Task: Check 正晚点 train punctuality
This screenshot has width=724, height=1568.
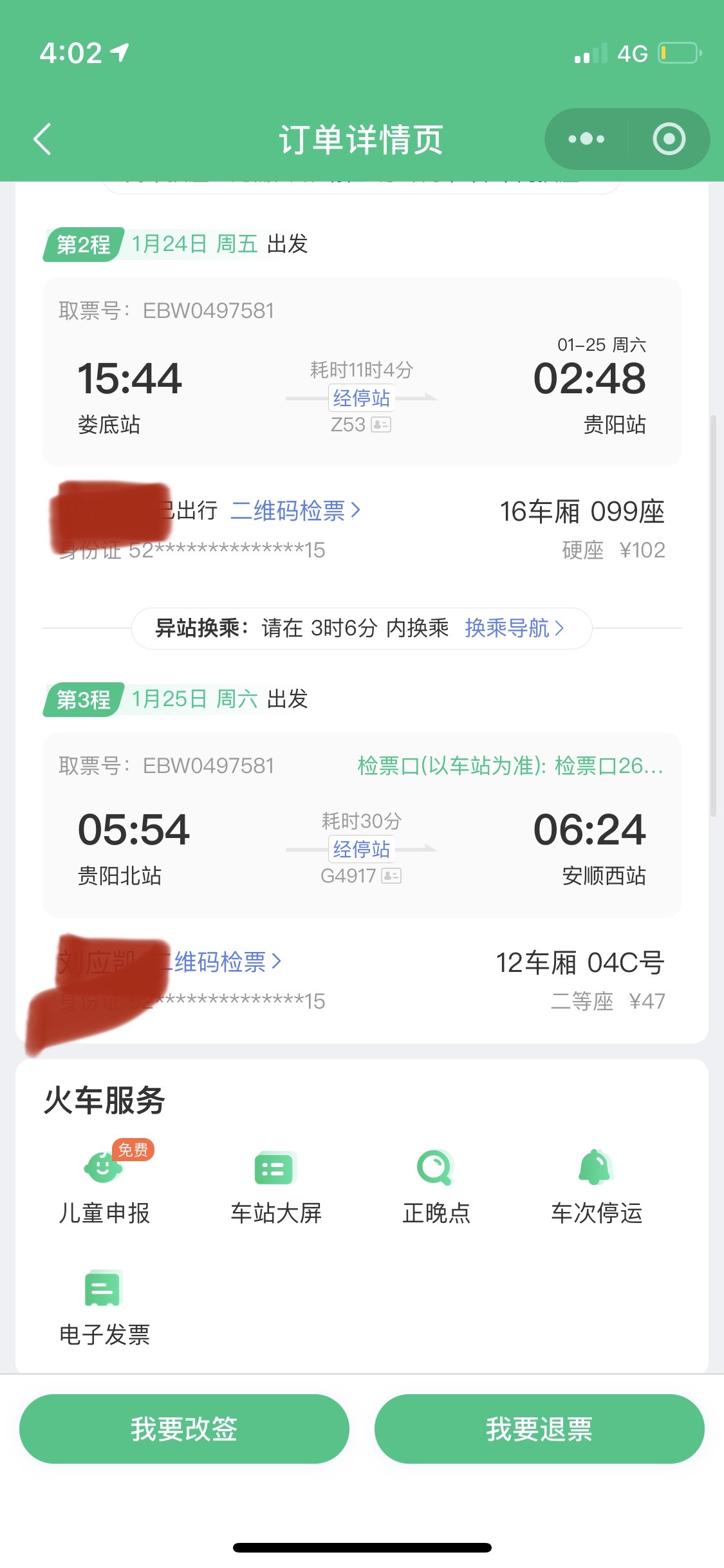Action: coord(436,1187)
